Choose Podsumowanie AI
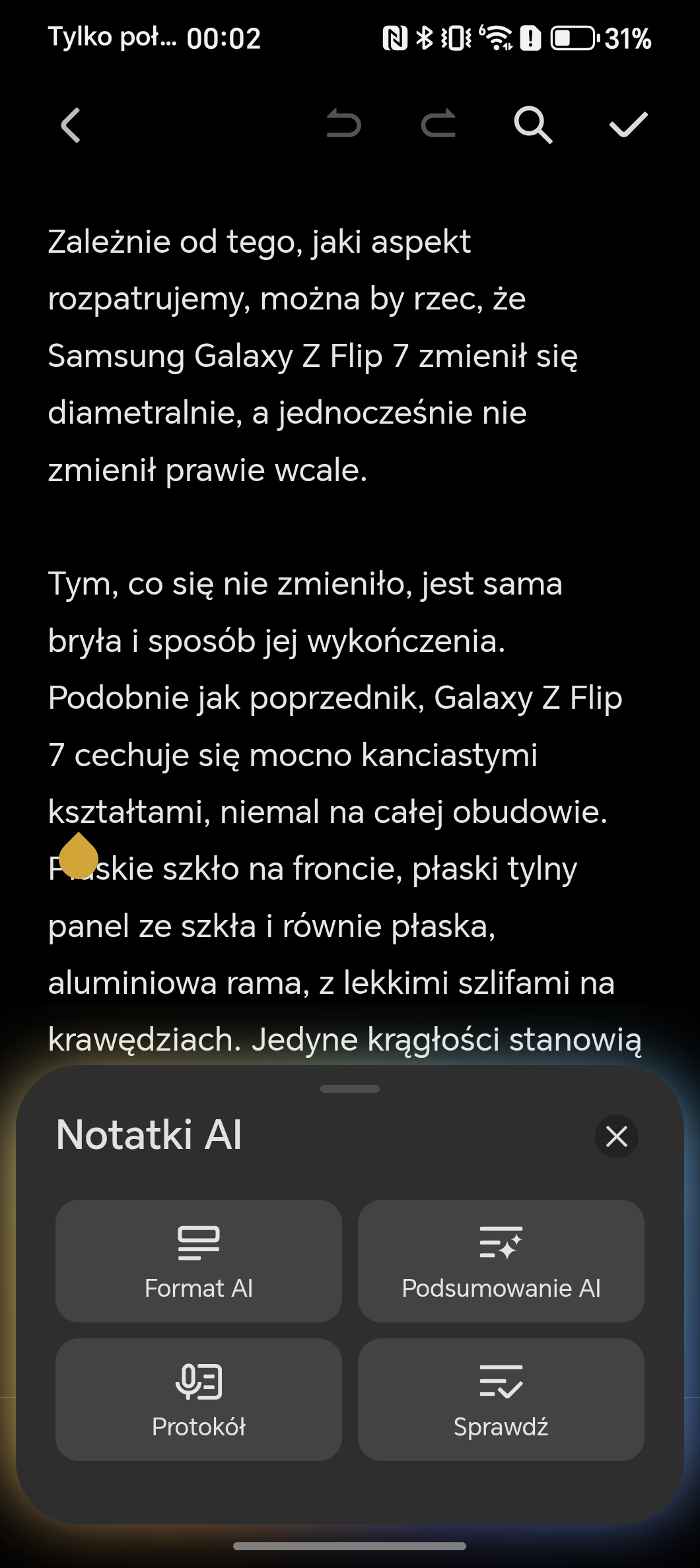This screenshot has width=700, height=1568. pyautogui.click(x=501, y=1260)
